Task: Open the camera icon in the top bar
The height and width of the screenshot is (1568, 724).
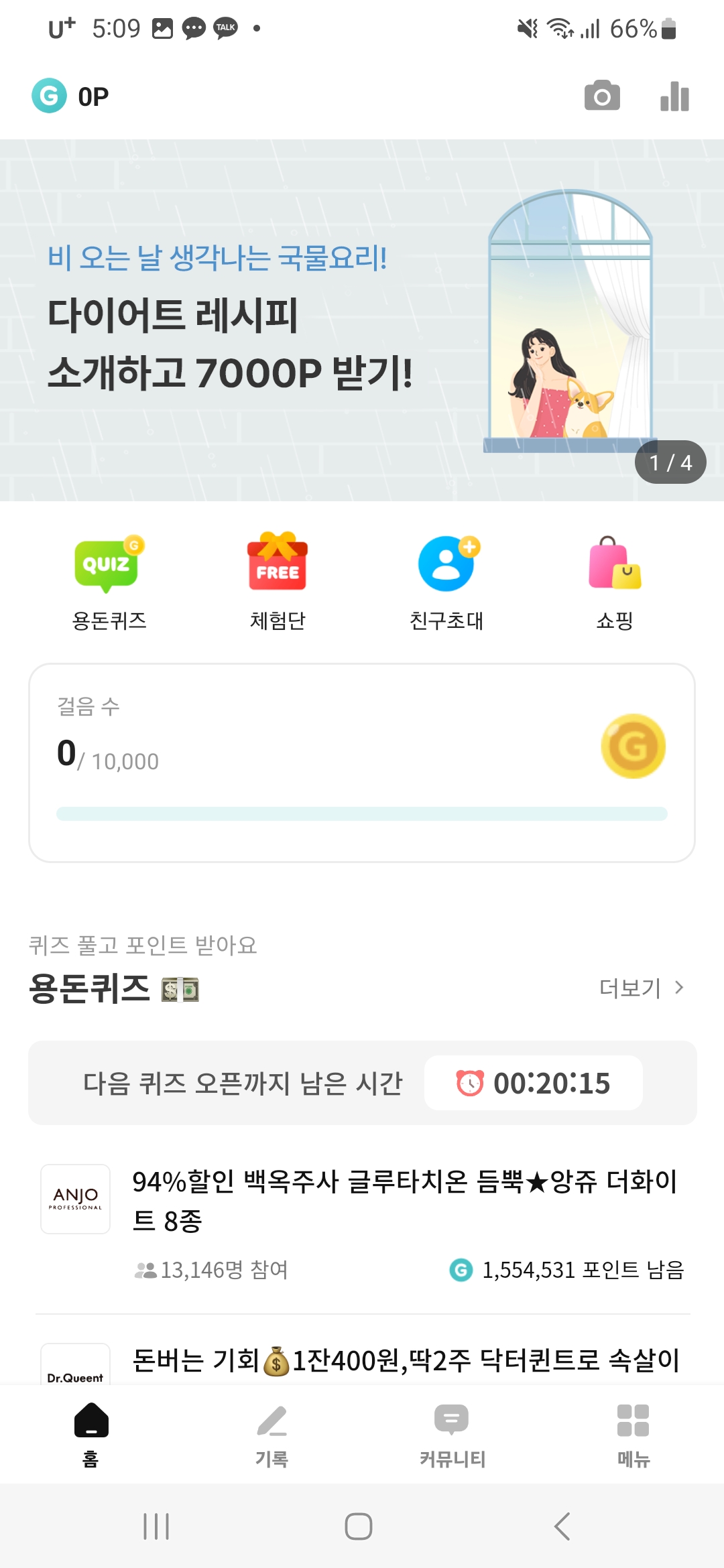Action: (x=601, y=95)
